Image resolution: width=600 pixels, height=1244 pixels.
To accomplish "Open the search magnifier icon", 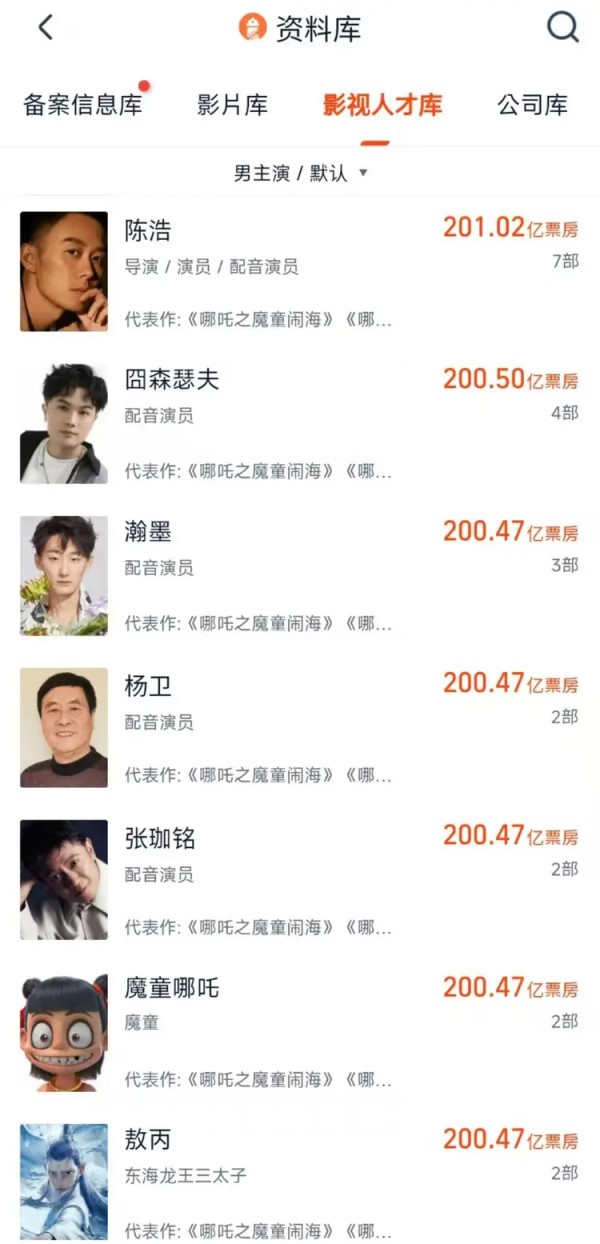I will pos(563,28).
